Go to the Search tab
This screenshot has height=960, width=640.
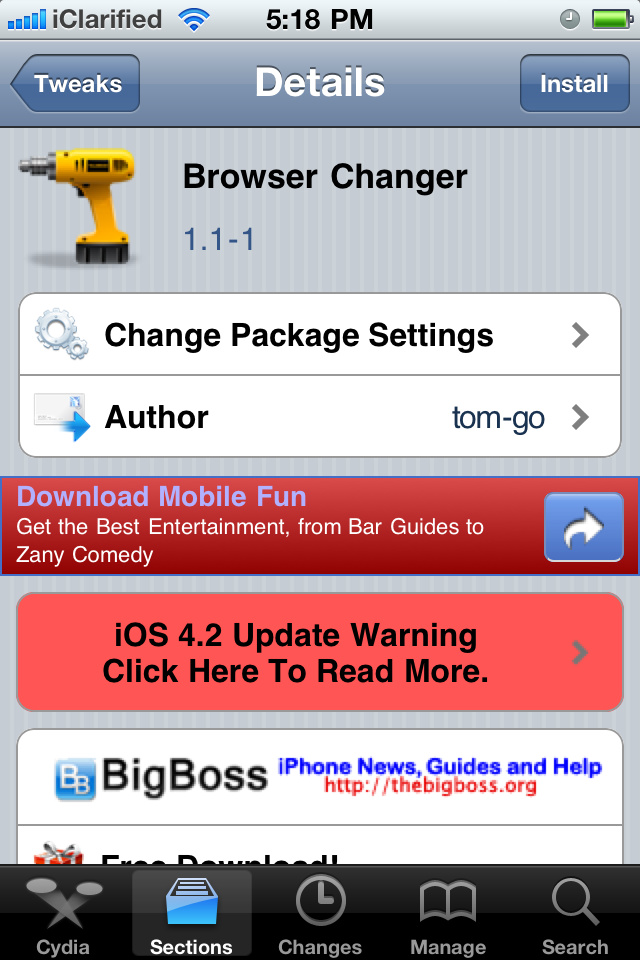[x=575, y=915]
